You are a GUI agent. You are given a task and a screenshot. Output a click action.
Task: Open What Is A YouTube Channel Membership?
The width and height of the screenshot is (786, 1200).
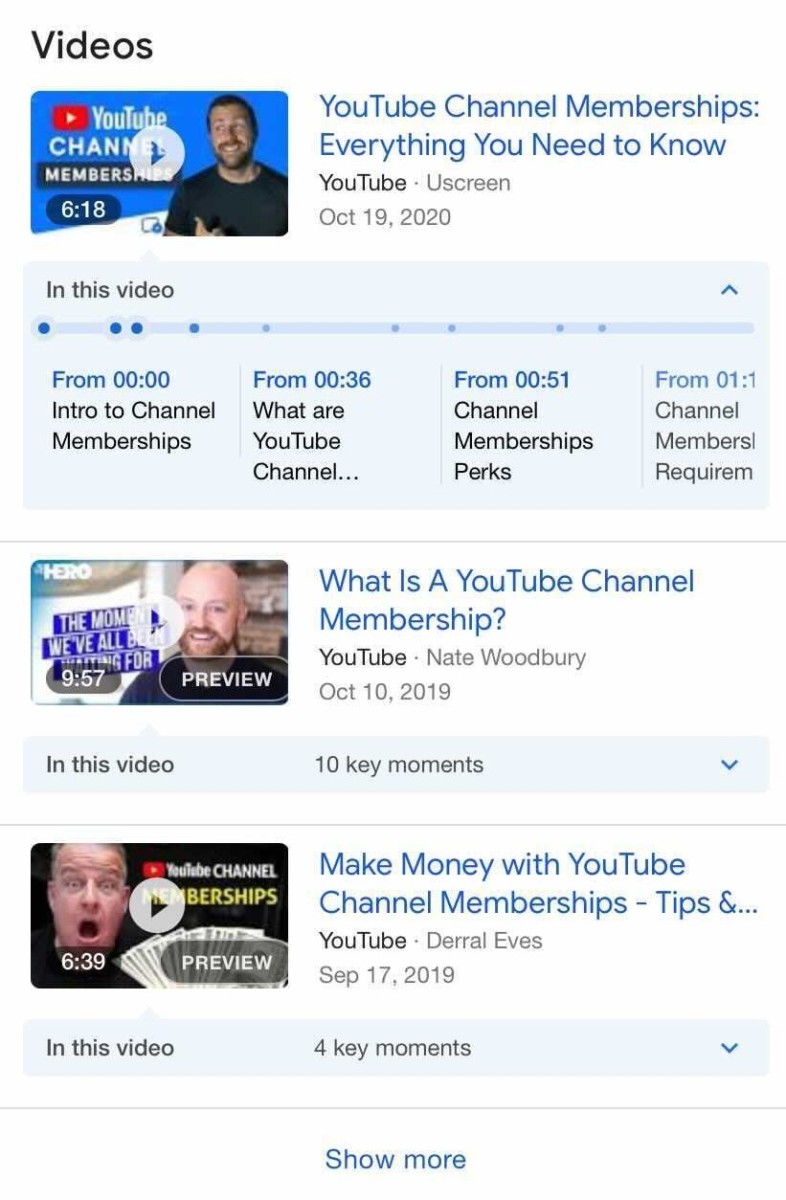(x=506, y=600)
